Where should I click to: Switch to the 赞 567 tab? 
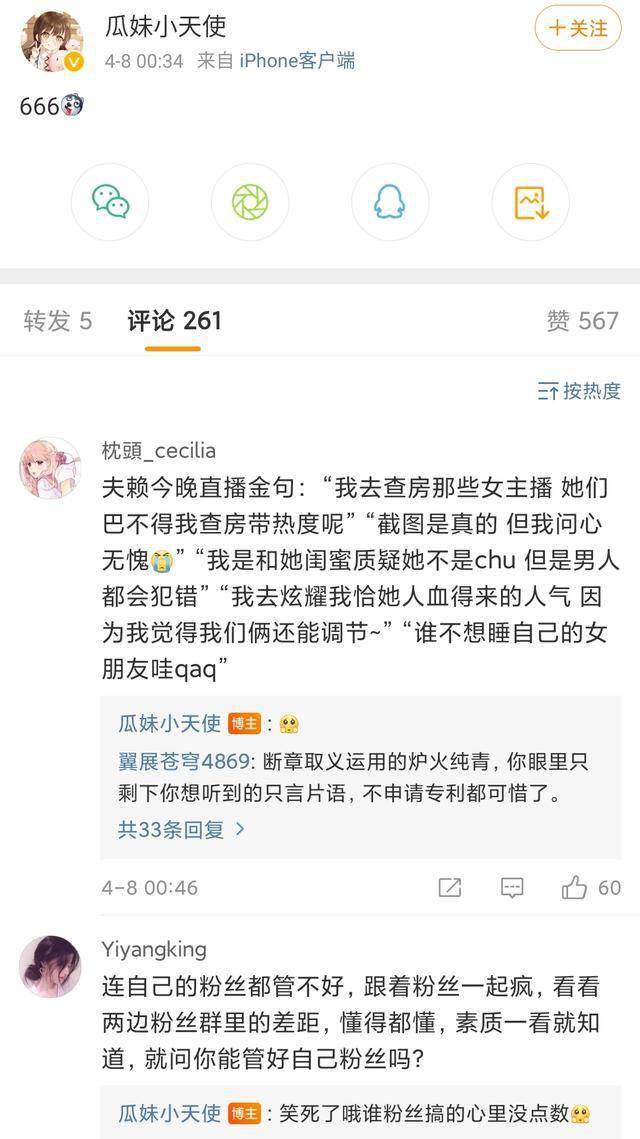click(583, 321)
